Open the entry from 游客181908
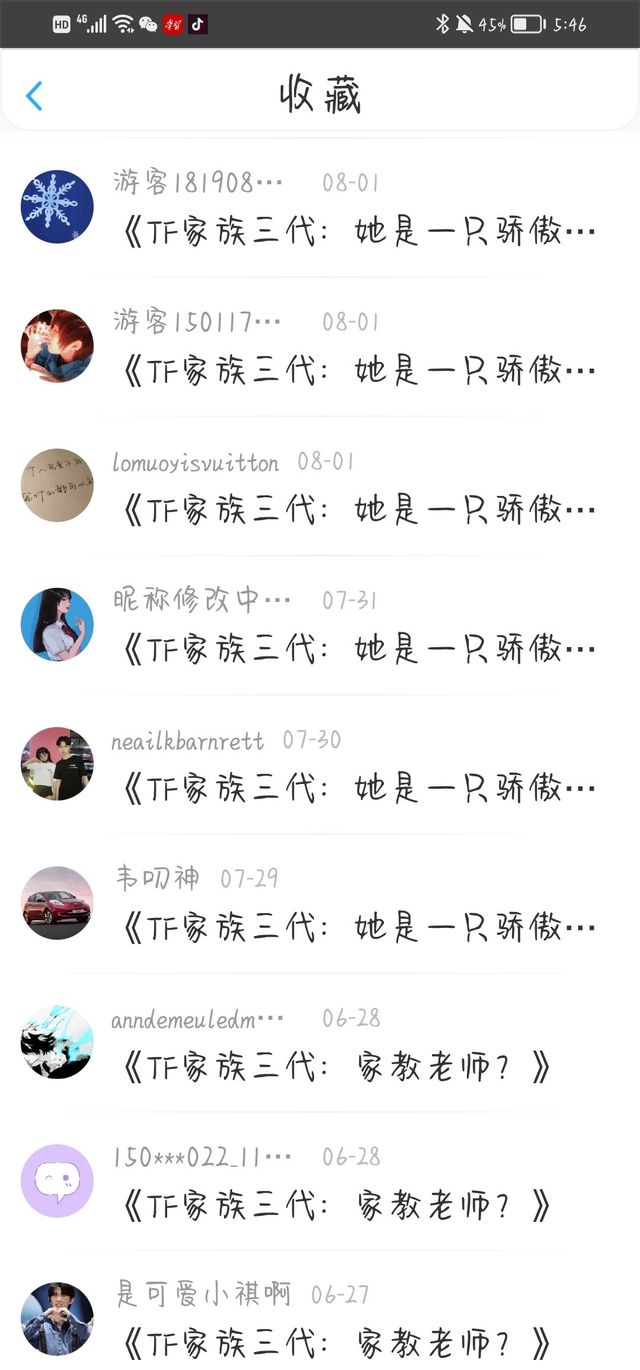Viewport: 640px width, 1370px height. (358, 232)
